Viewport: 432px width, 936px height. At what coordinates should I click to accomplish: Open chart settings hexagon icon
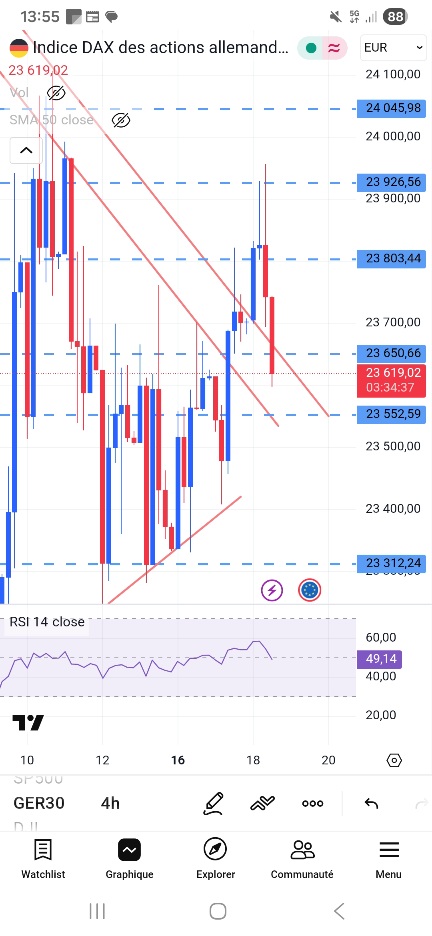coord(394,760)
